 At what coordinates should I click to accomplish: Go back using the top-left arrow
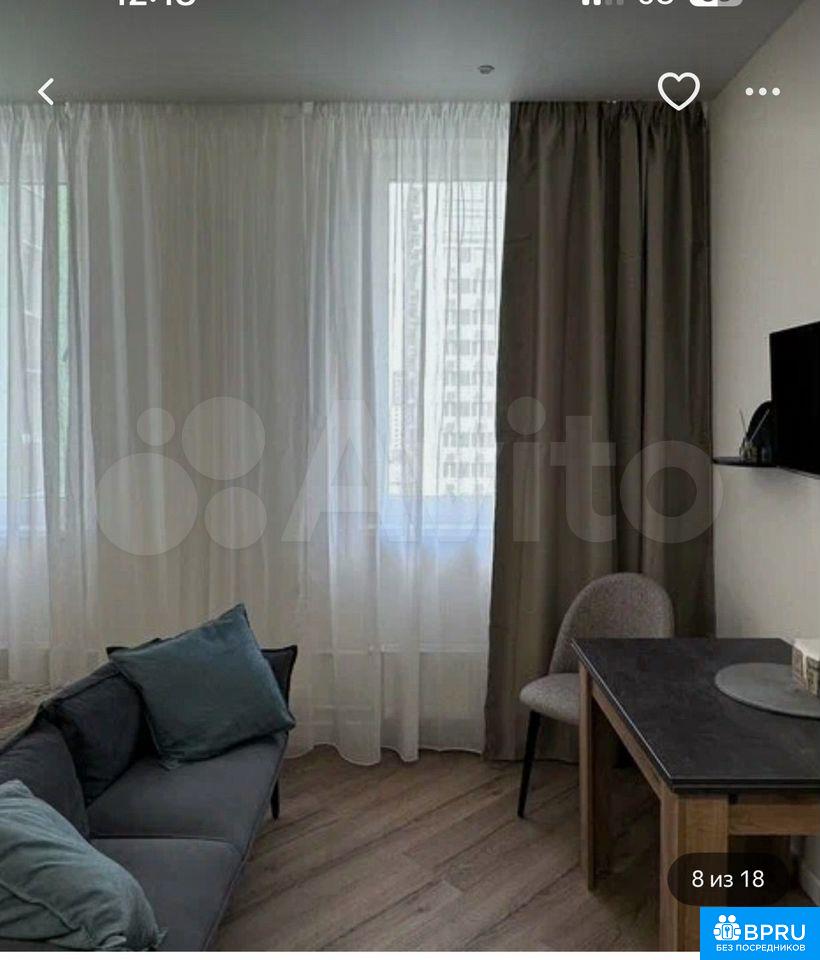pos(46,92)
